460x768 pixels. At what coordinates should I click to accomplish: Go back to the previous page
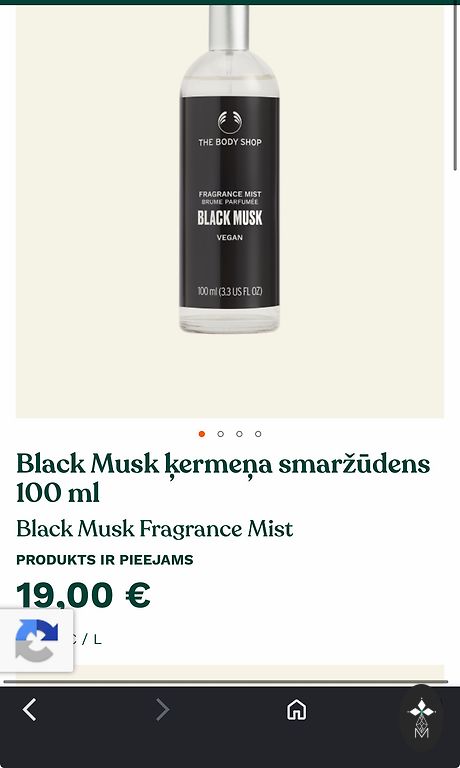click(x=29, y=710)
